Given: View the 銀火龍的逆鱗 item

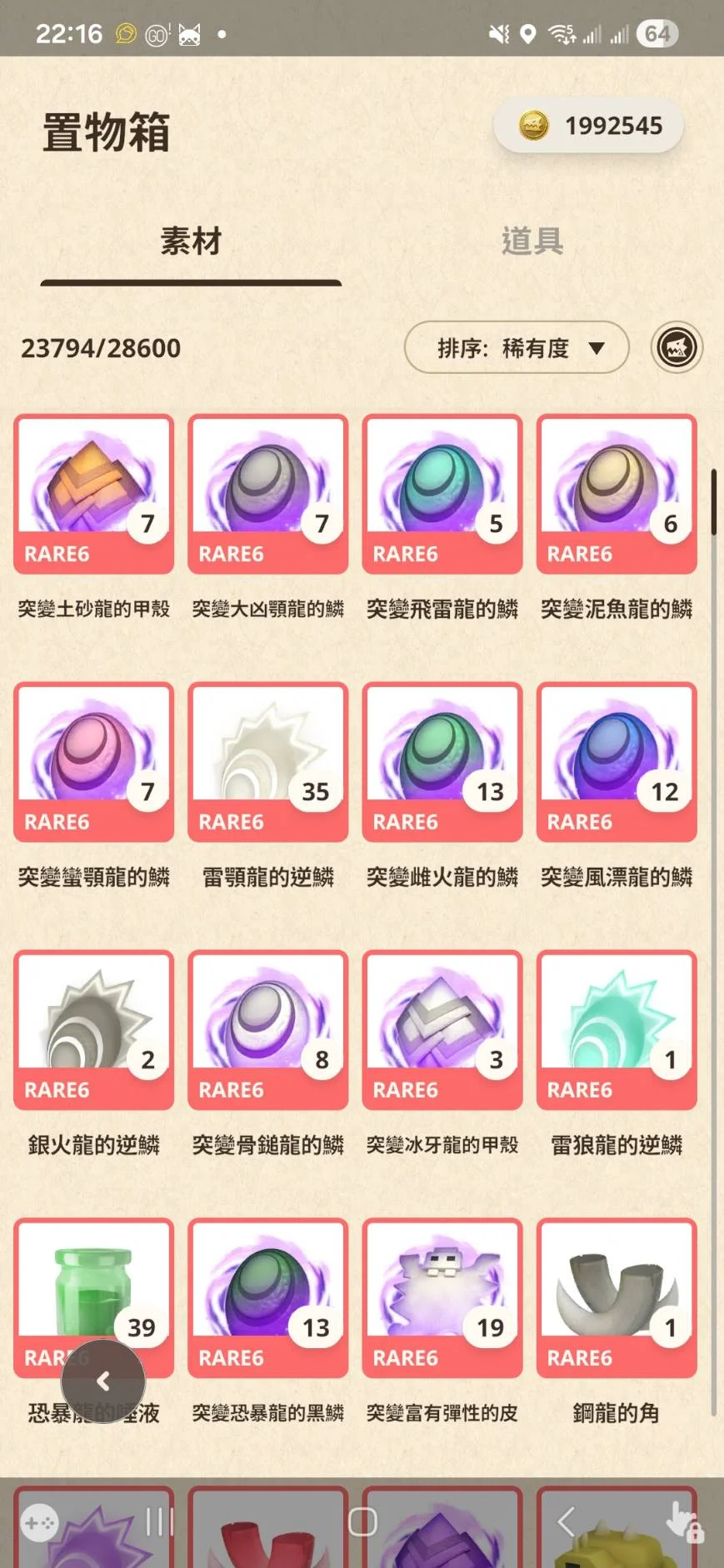Looking at the screenshot, I should [x=93, y=1030].
